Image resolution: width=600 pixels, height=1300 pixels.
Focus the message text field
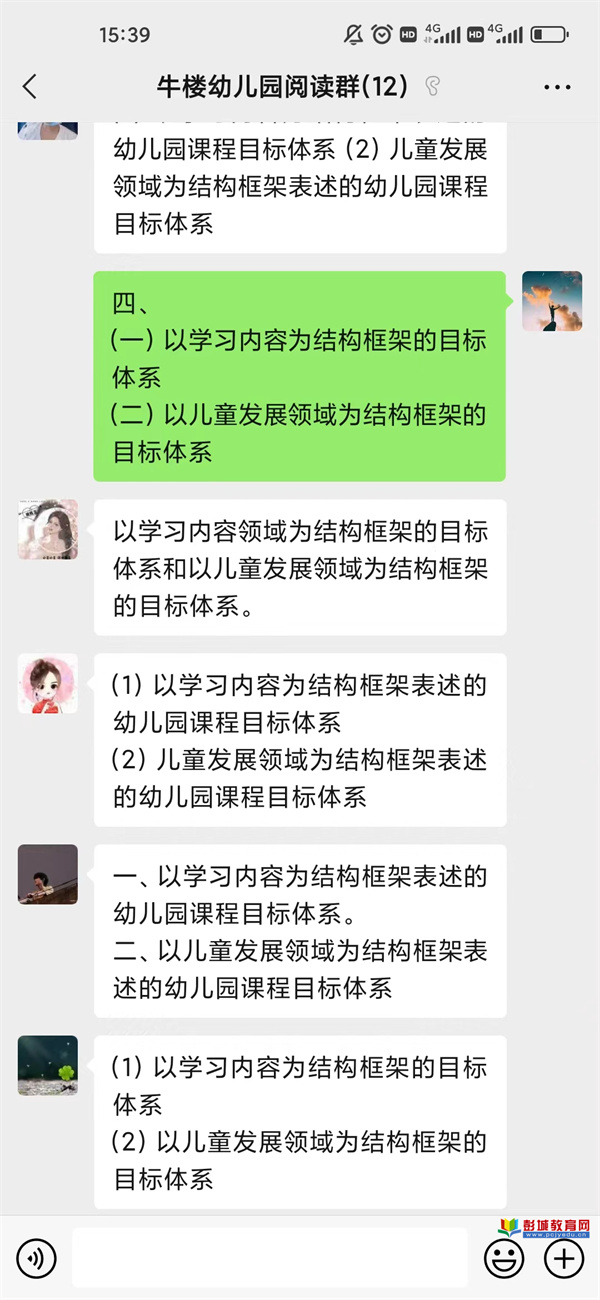click(x=269, y=1257)
